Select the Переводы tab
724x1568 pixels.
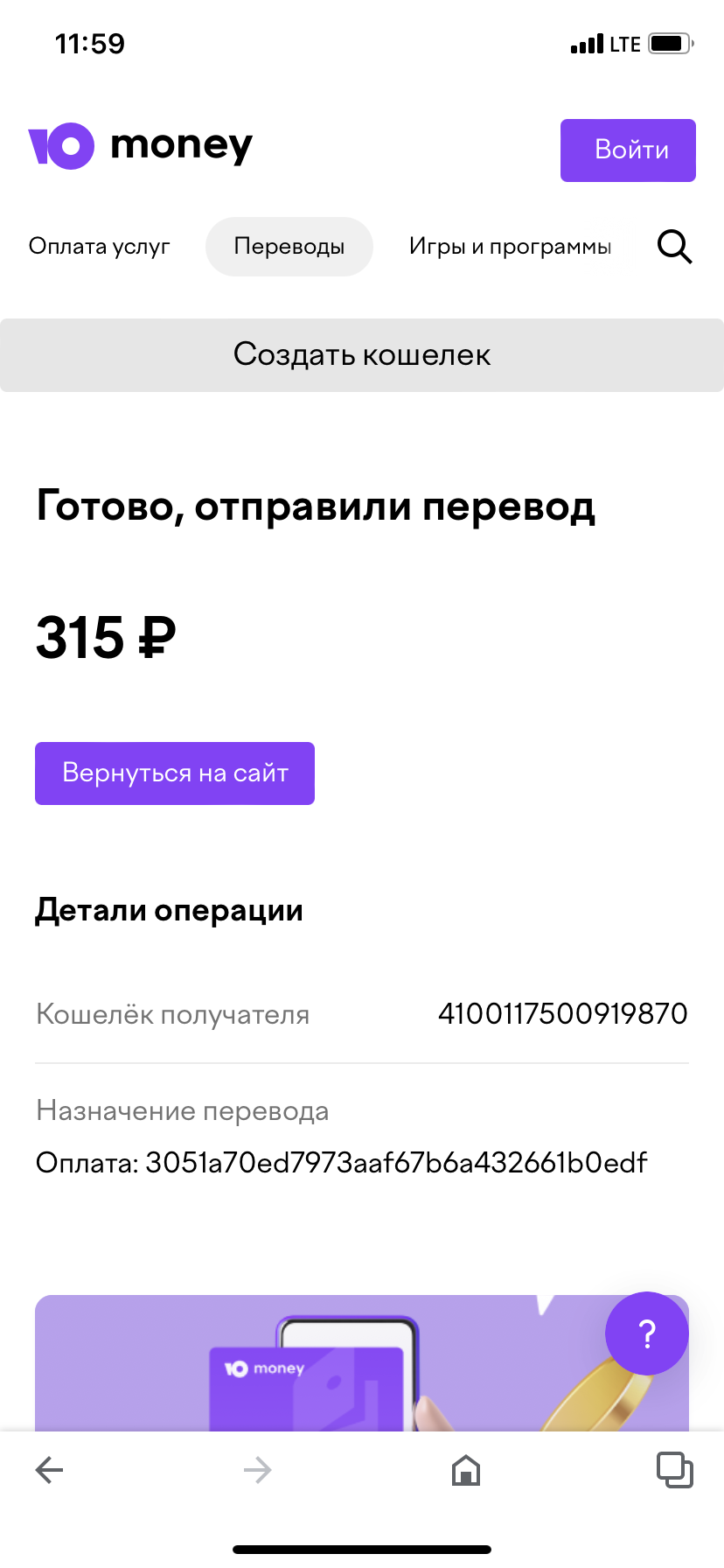[289, 247]
